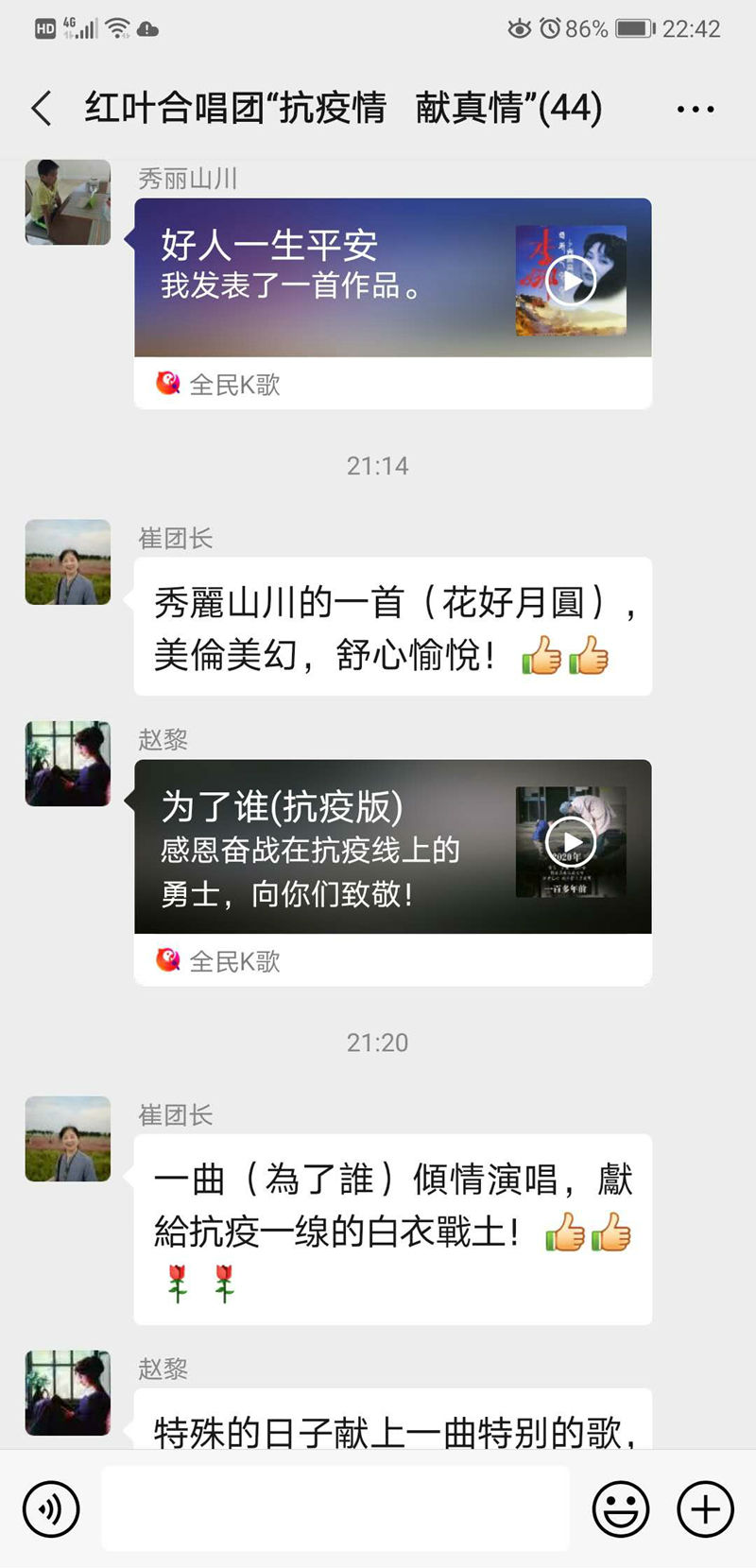Tap 崔团长's avatar next to the 花好月圆 message
The image size is (756, 1568).
tap(67, 561)
